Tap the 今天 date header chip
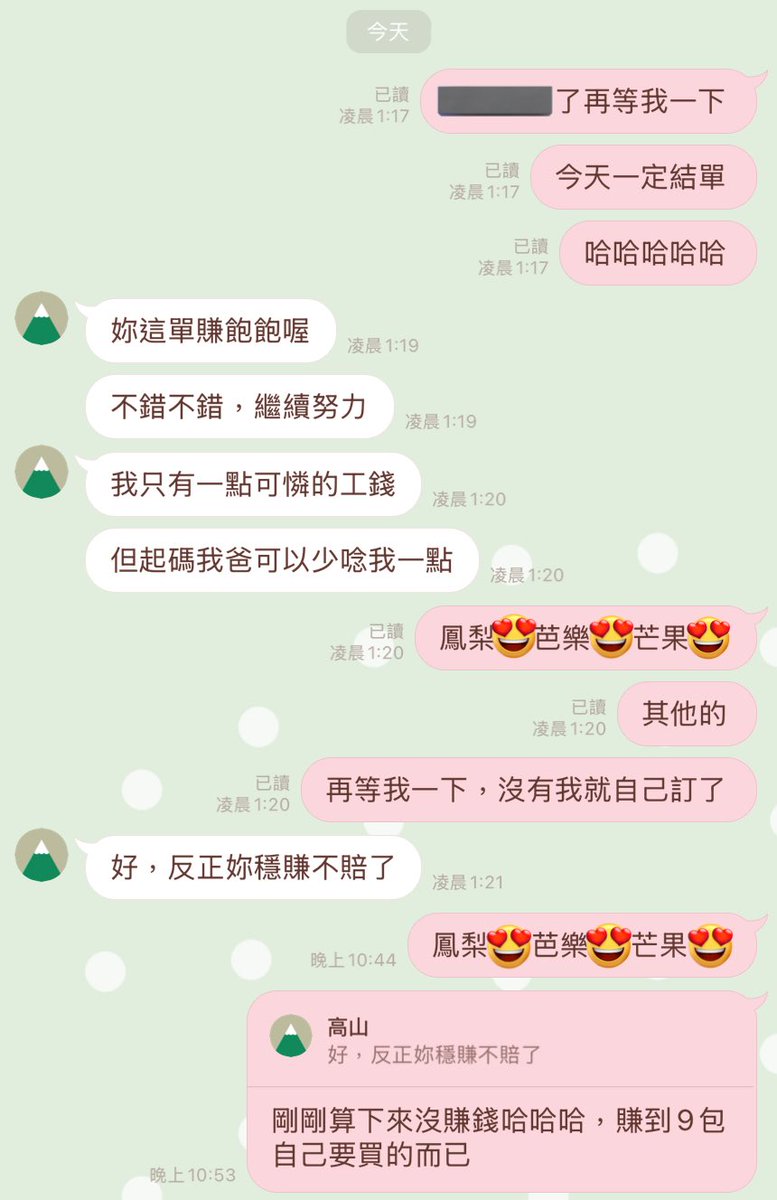 388,31
